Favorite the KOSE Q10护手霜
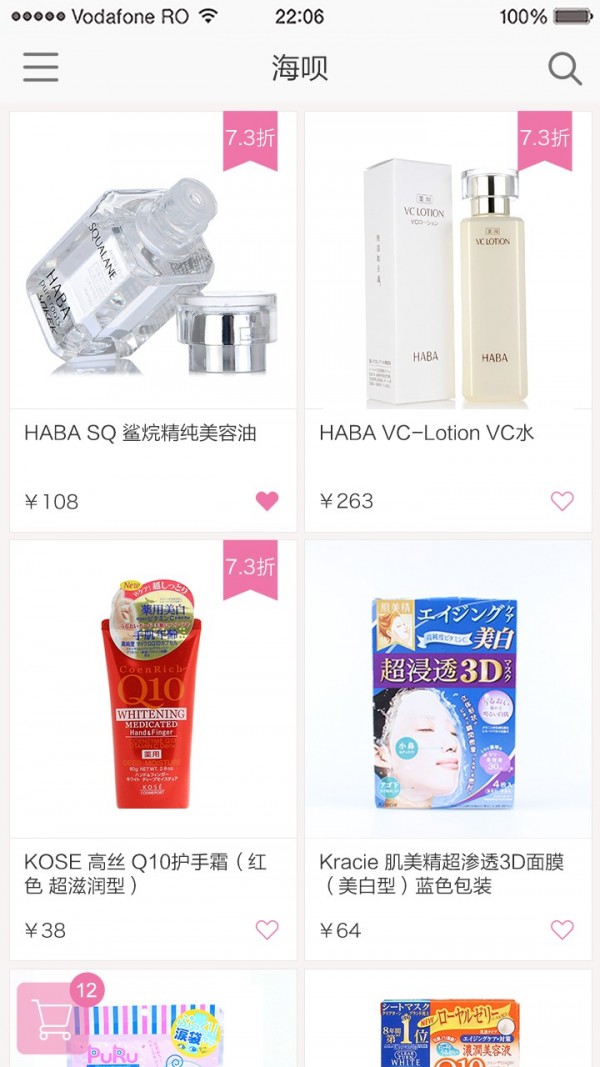Viewport: 600px width, 1067px height. pos(267,930)
